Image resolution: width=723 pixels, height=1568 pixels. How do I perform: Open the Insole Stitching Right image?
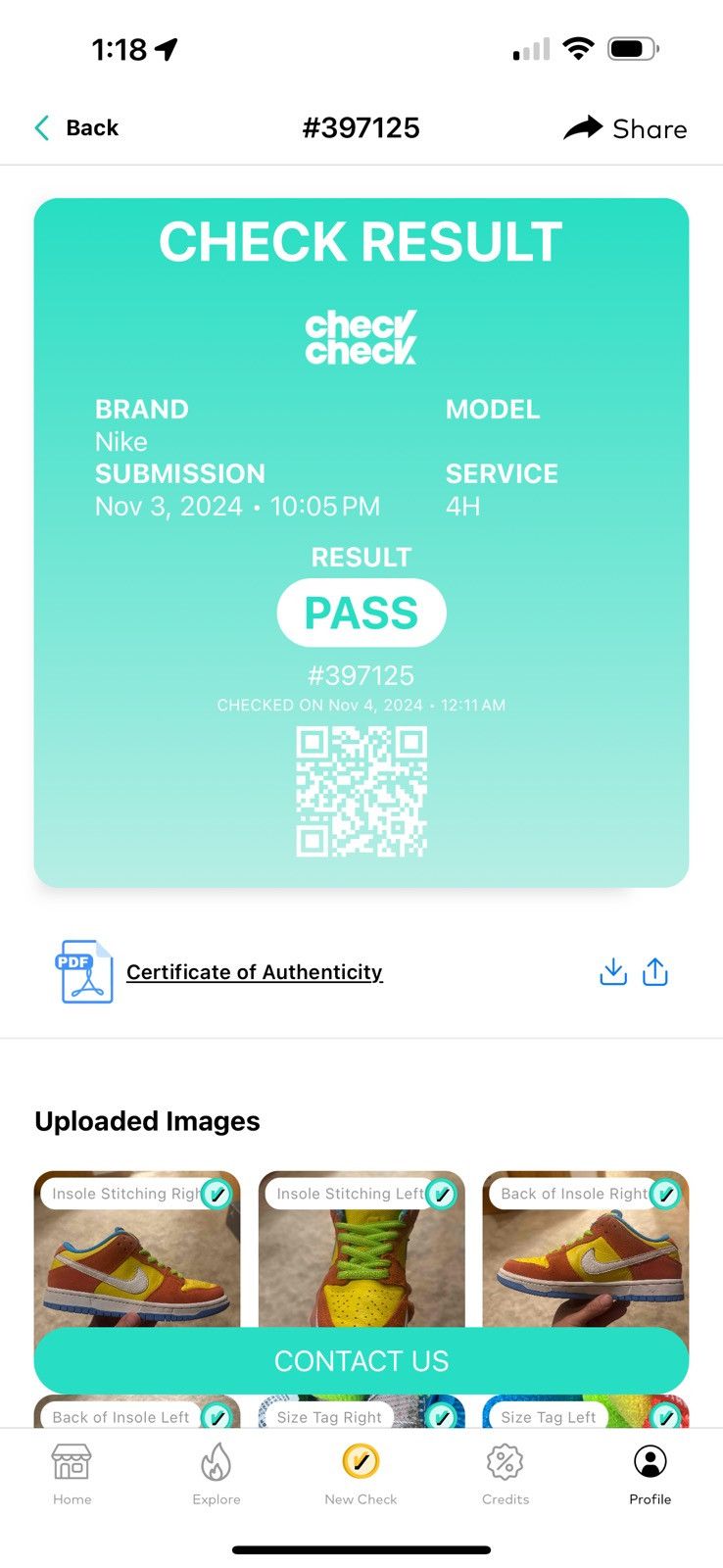tap(137, 1249)
